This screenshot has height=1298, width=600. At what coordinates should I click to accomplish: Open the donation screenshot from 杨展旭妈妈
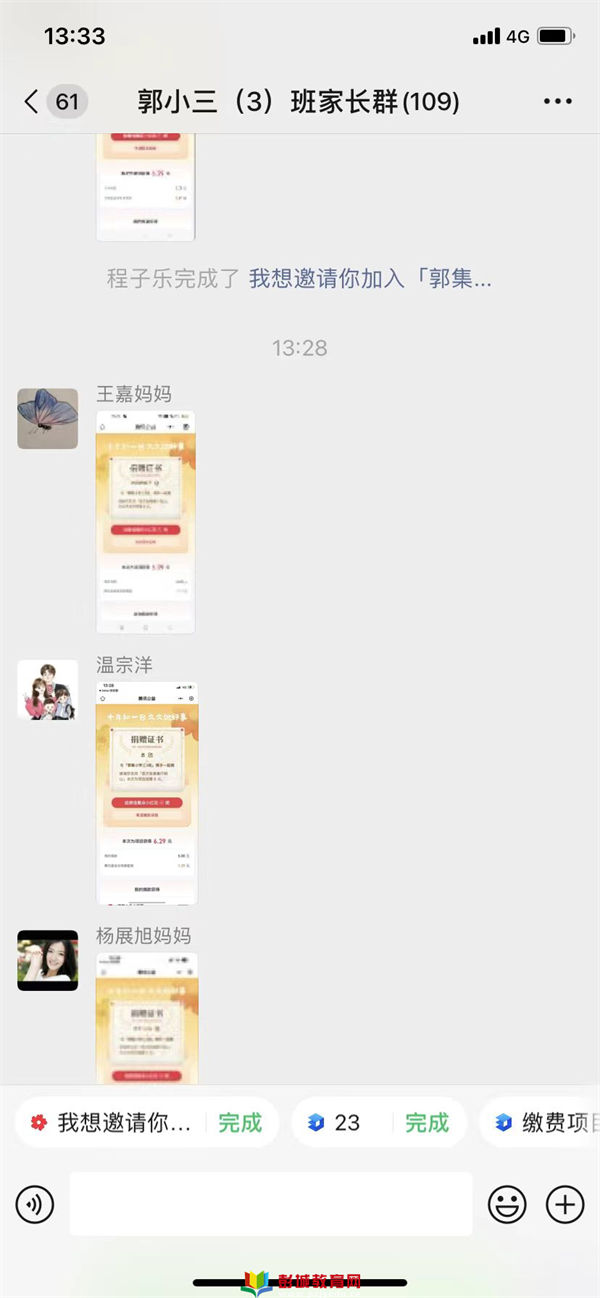pyautogui.click(x=146, y=1018)
